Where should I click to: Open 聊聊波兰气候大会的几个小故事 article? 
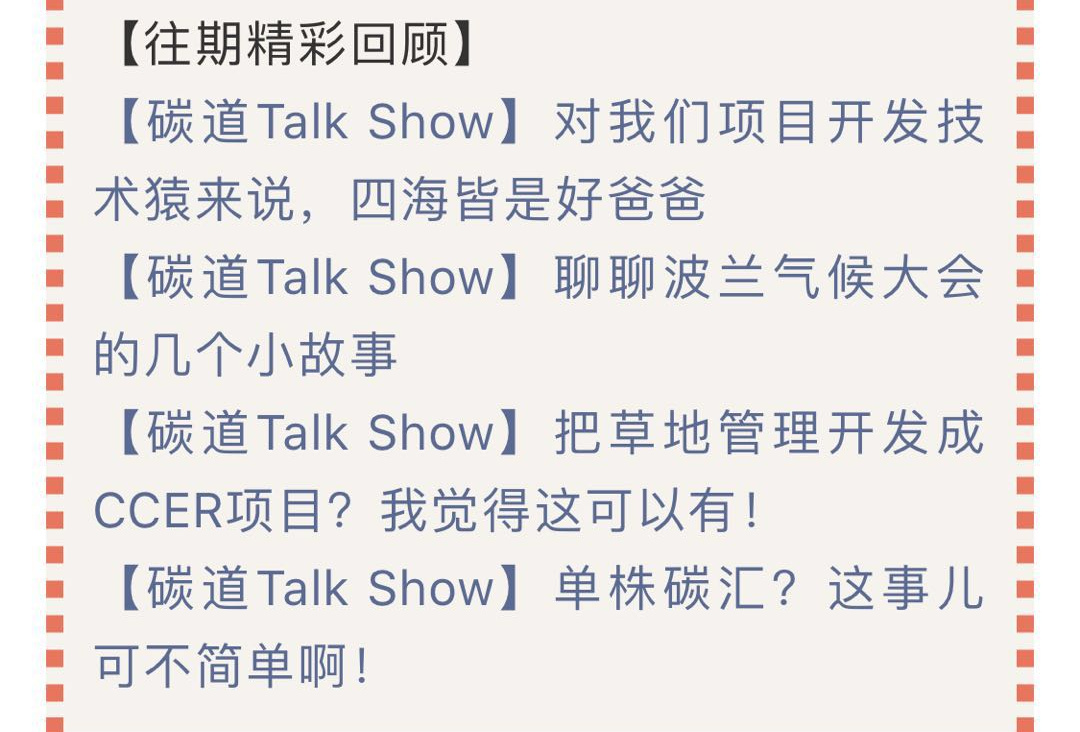point(540,316)
